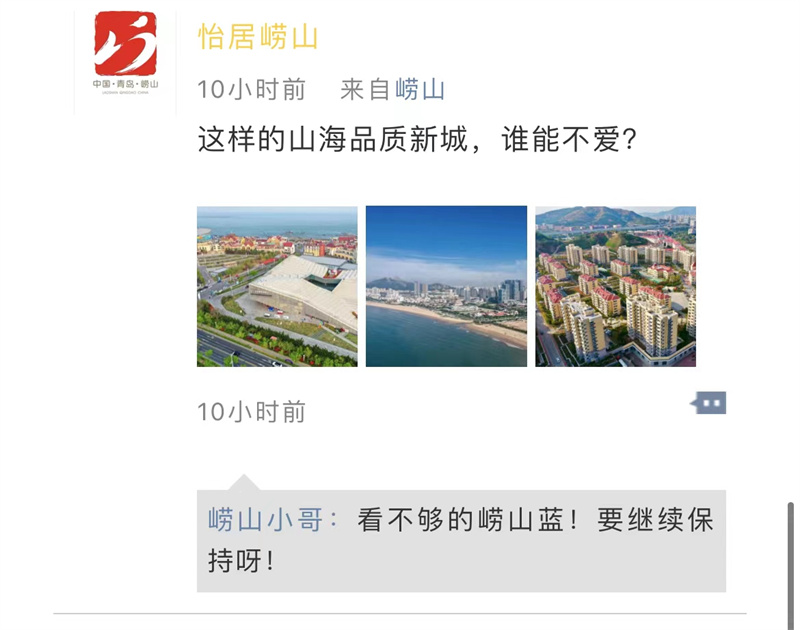View the third photo of residential towers
The image size is (800, 630).
click(x=615, y=286)
